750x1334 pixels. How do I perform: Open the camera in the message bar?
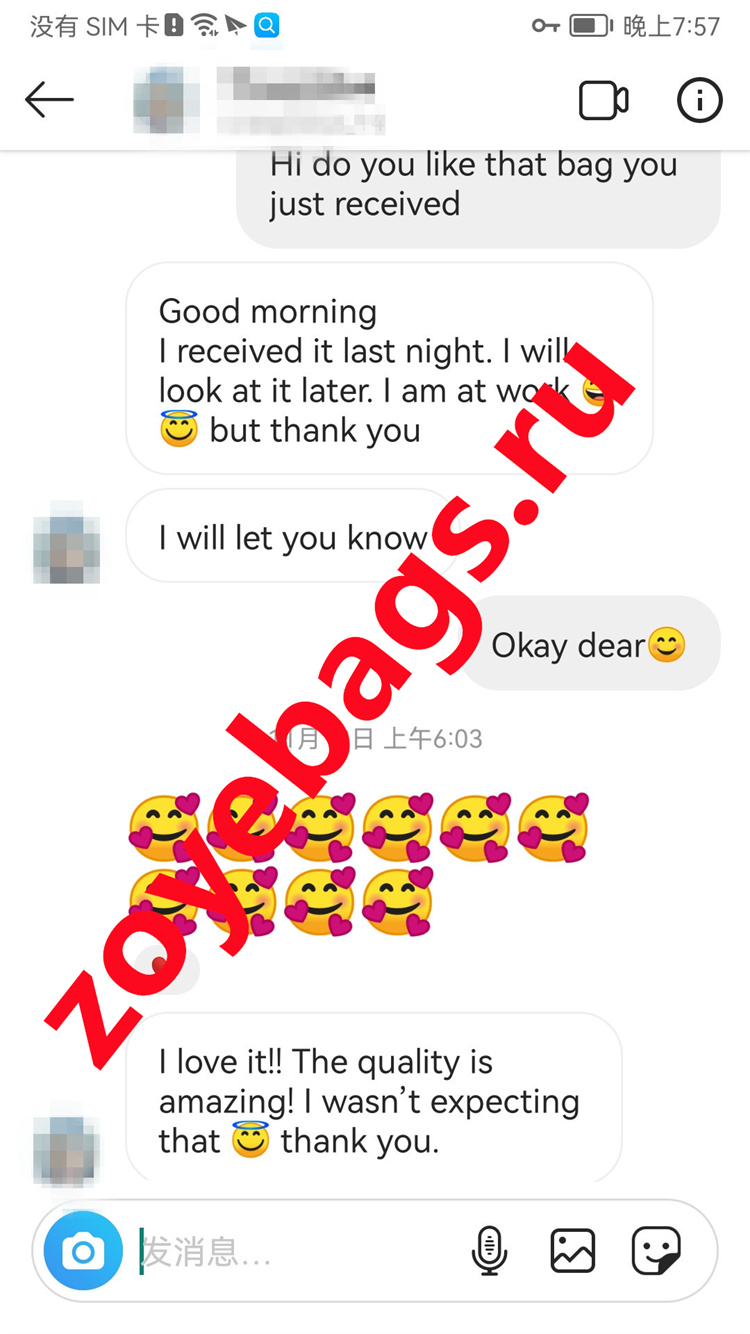83,1251
